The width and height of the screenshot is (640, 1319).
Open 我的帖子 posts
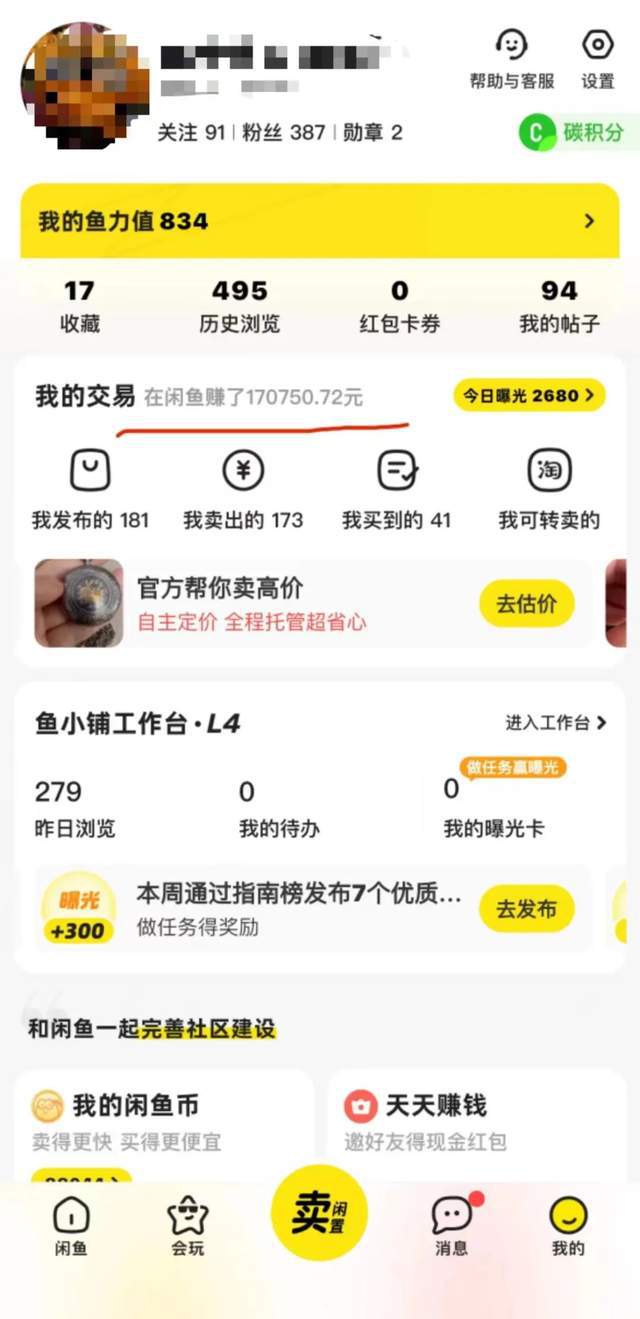click(x=559, y=305)
